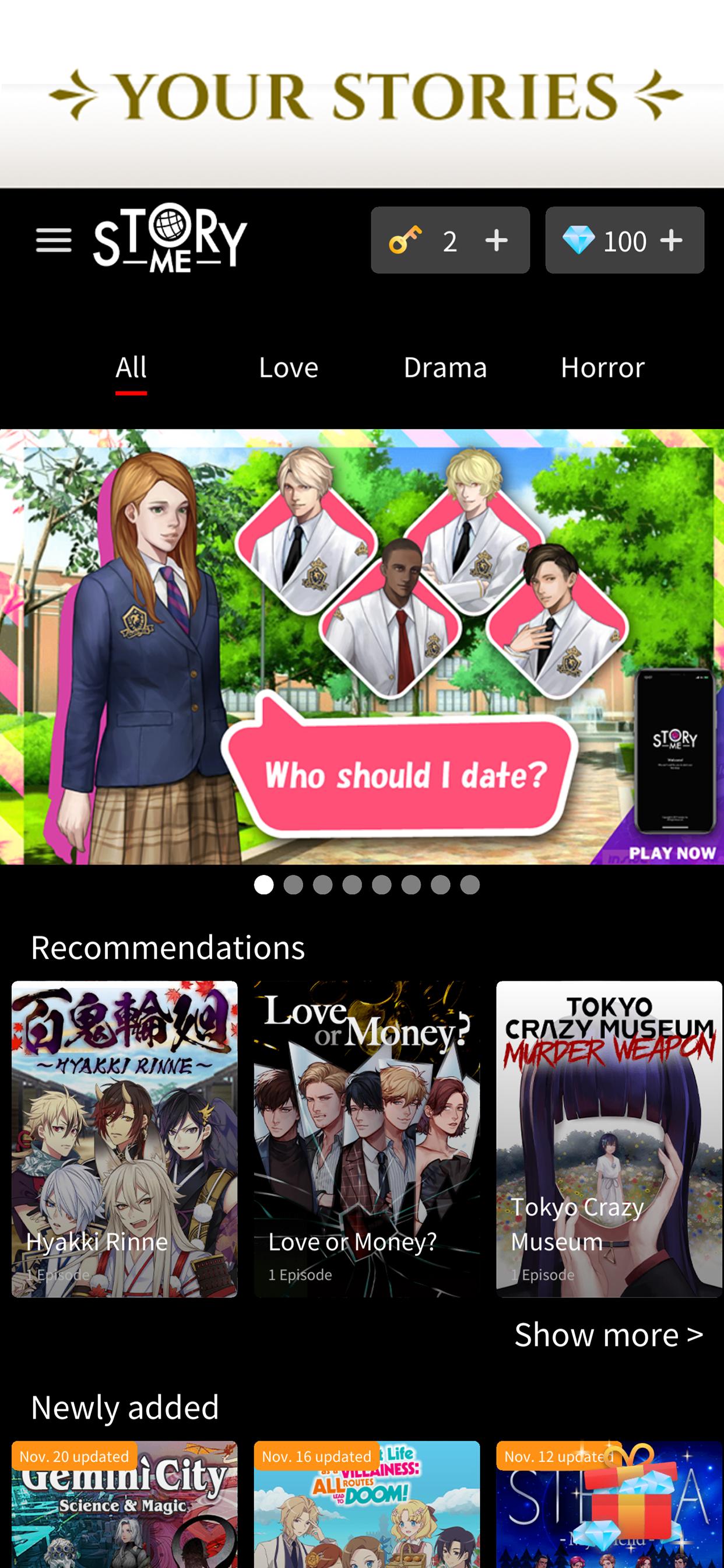Switch to the Drama tab
Screen dimensions: 724x1568
point(445,367)
